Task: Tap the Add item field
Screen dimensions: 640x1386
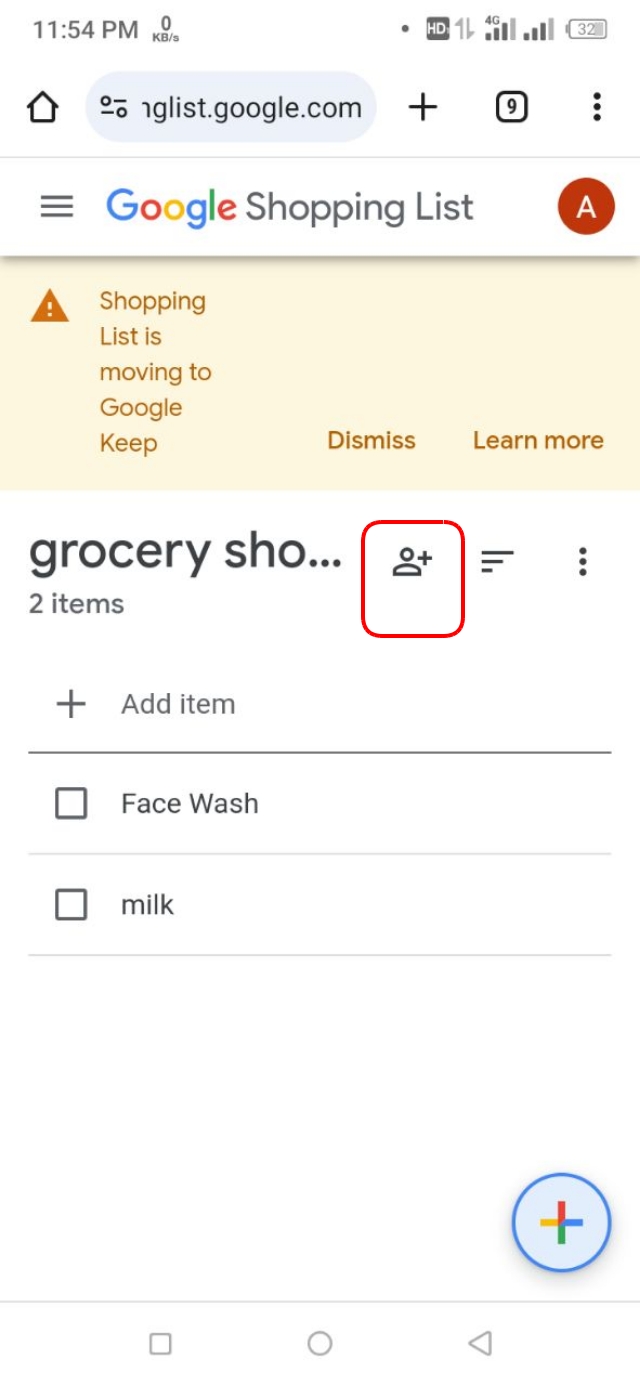Action: [x=178, y=704]
